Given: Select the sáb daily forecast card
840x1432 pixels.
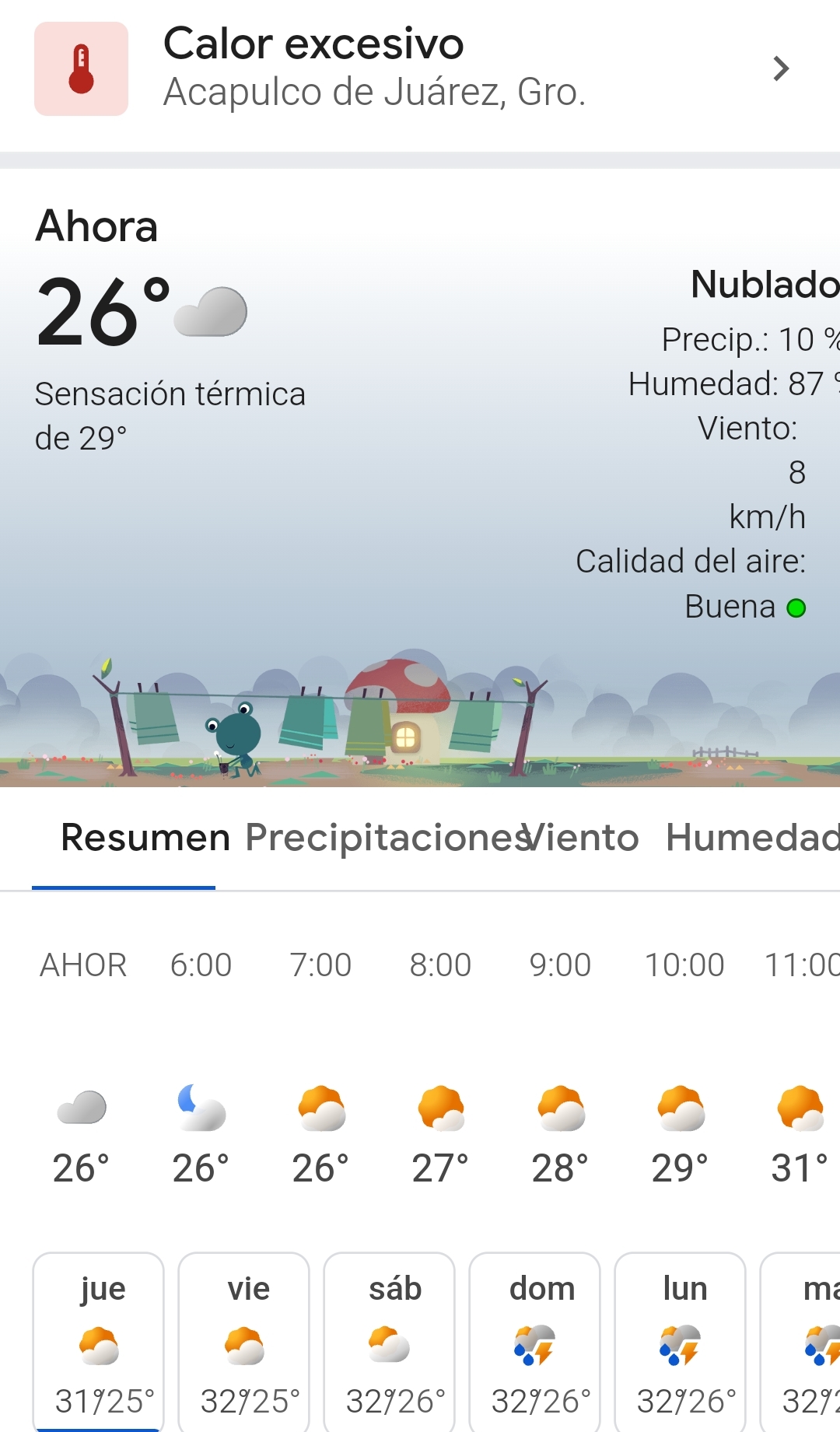Looking at the screenshot, I should pos(390,1341).
